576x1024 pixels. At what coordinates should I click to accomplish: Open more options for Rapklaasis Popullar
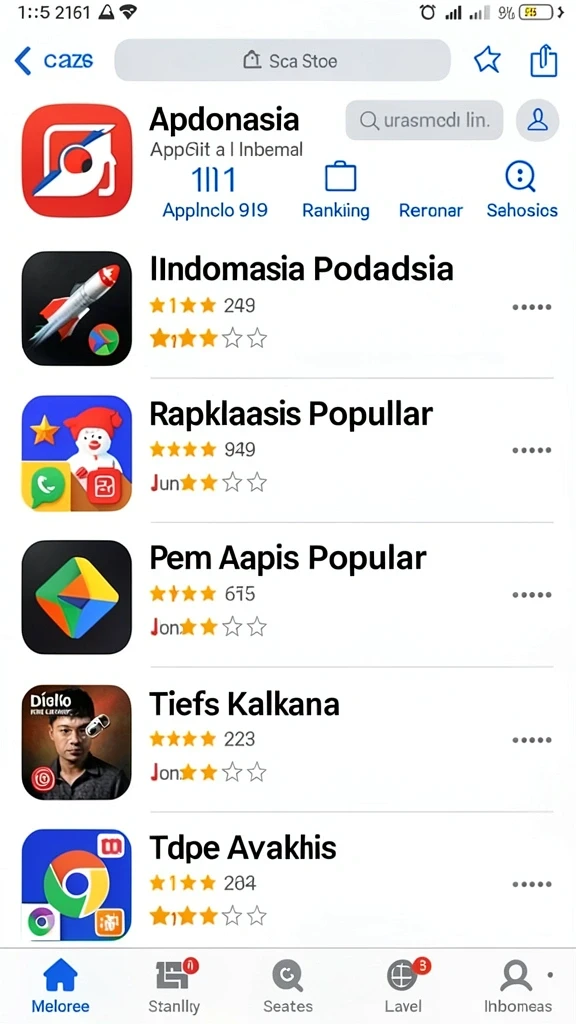pyautogui.click(x=532, y=450)
